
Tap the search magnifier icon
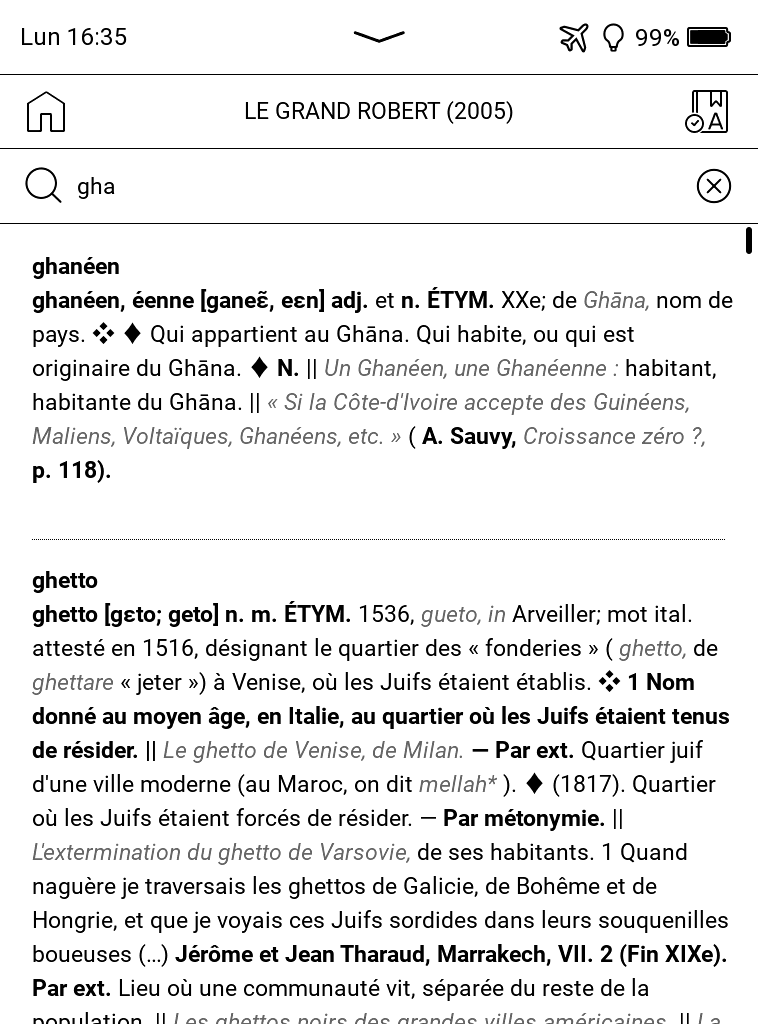click(43, 186)
